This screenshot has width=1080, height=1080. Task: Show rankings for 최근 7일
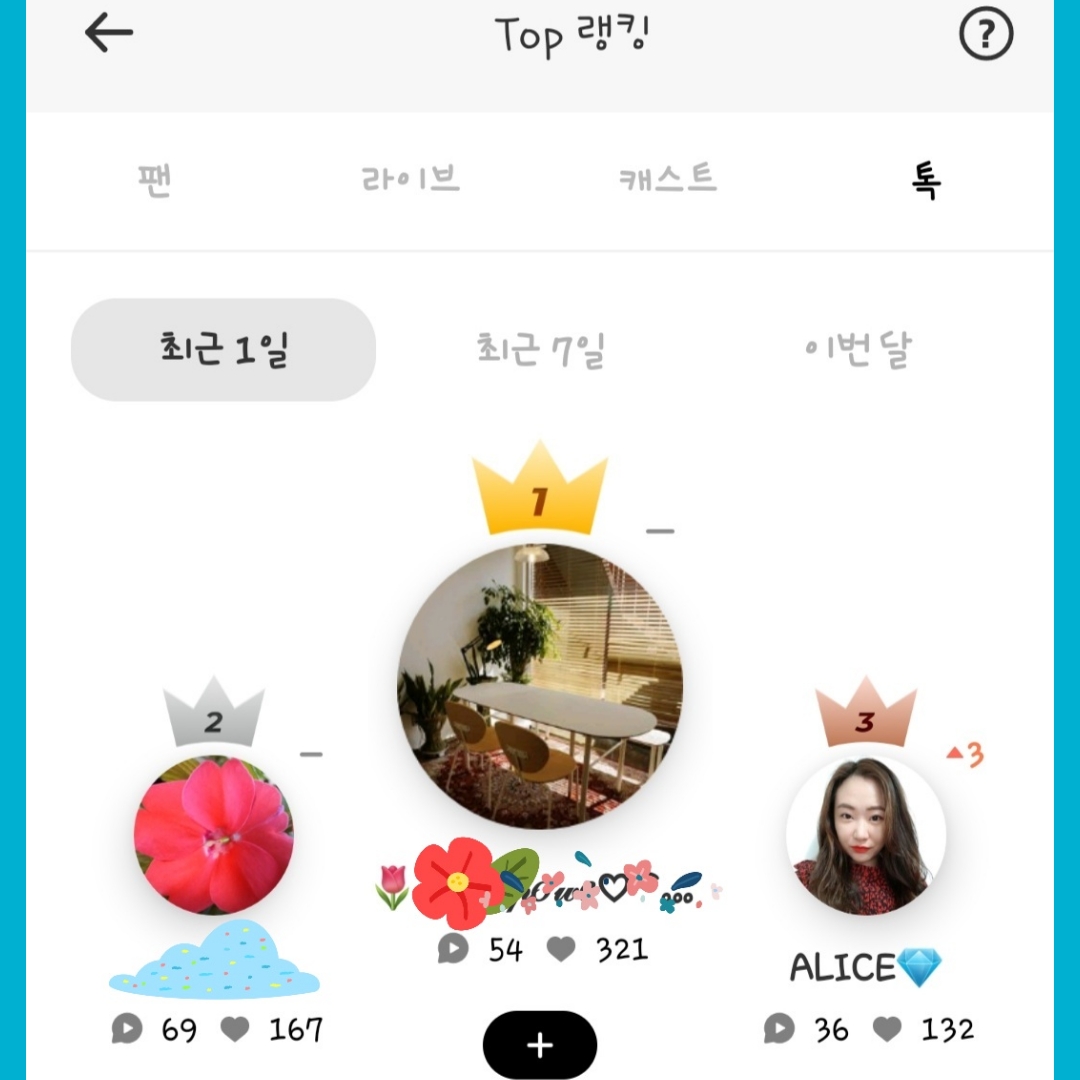[x=541, y=350]
